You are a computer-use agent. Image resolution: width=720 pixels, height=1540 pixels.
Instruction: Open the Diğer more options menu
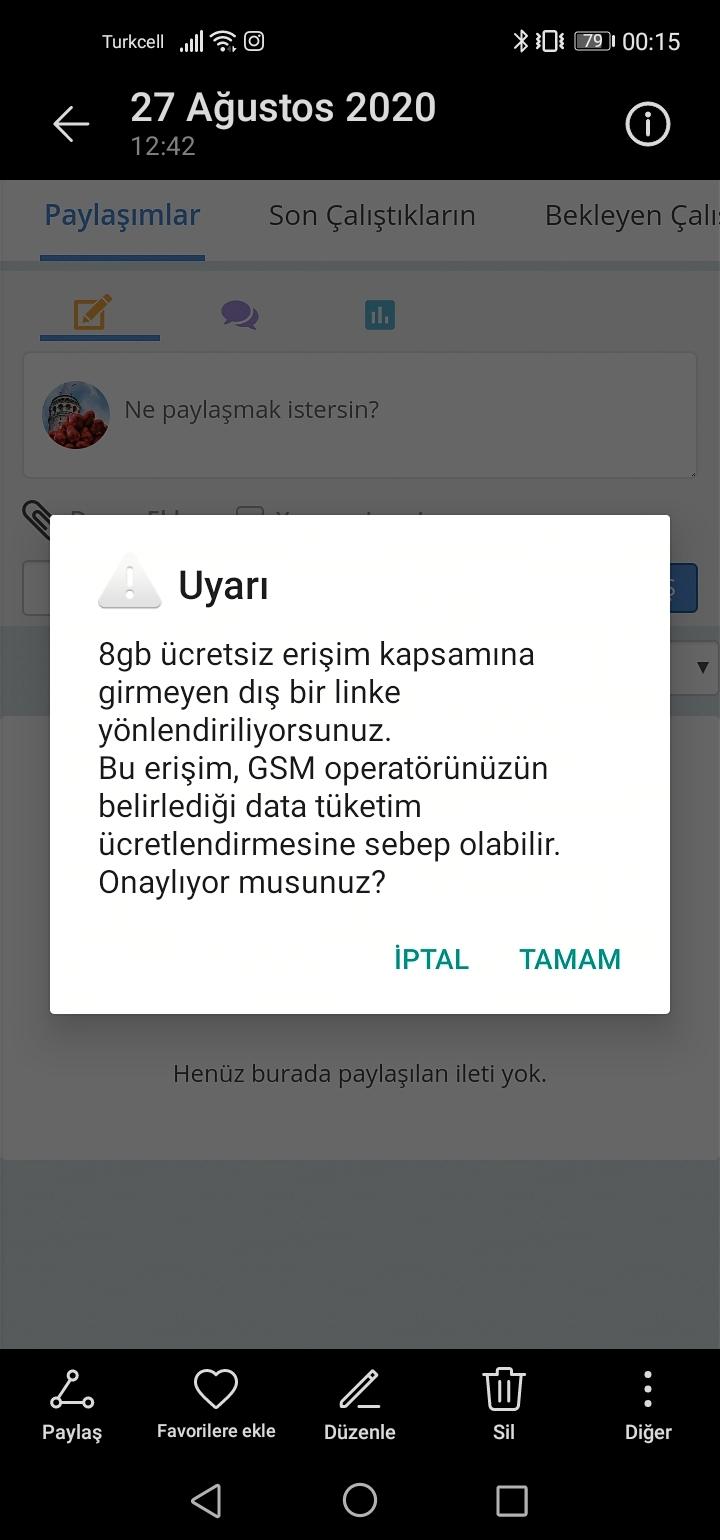[648, 1405]
